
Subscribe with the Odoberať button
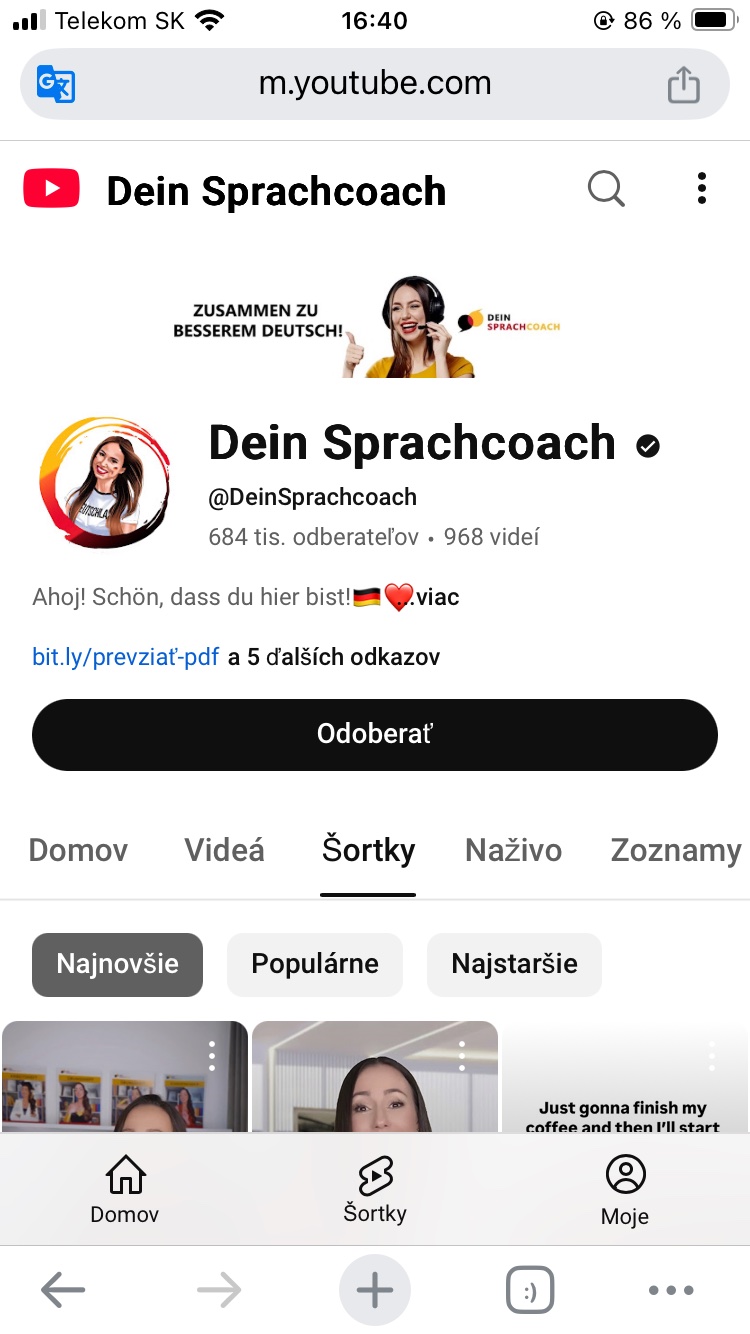(375, 734)
